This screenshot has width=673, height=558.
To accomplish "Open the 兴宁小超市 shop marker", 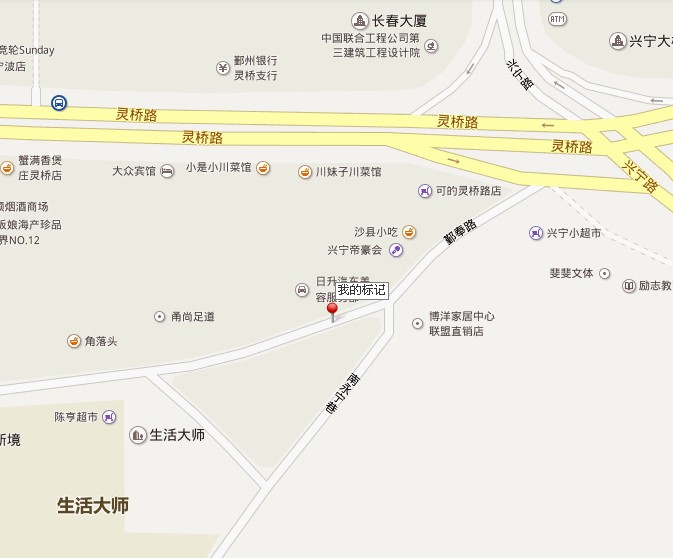I will pos(536,233).
